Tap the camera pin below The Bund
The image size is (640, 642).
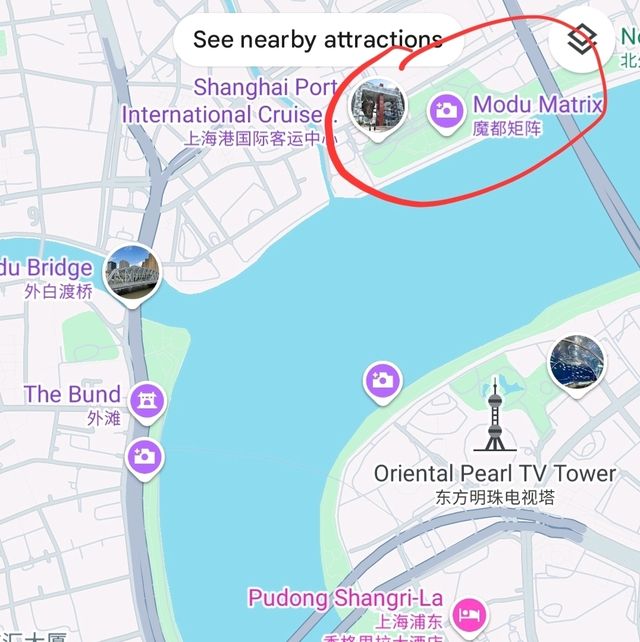(x=145, y=460)
